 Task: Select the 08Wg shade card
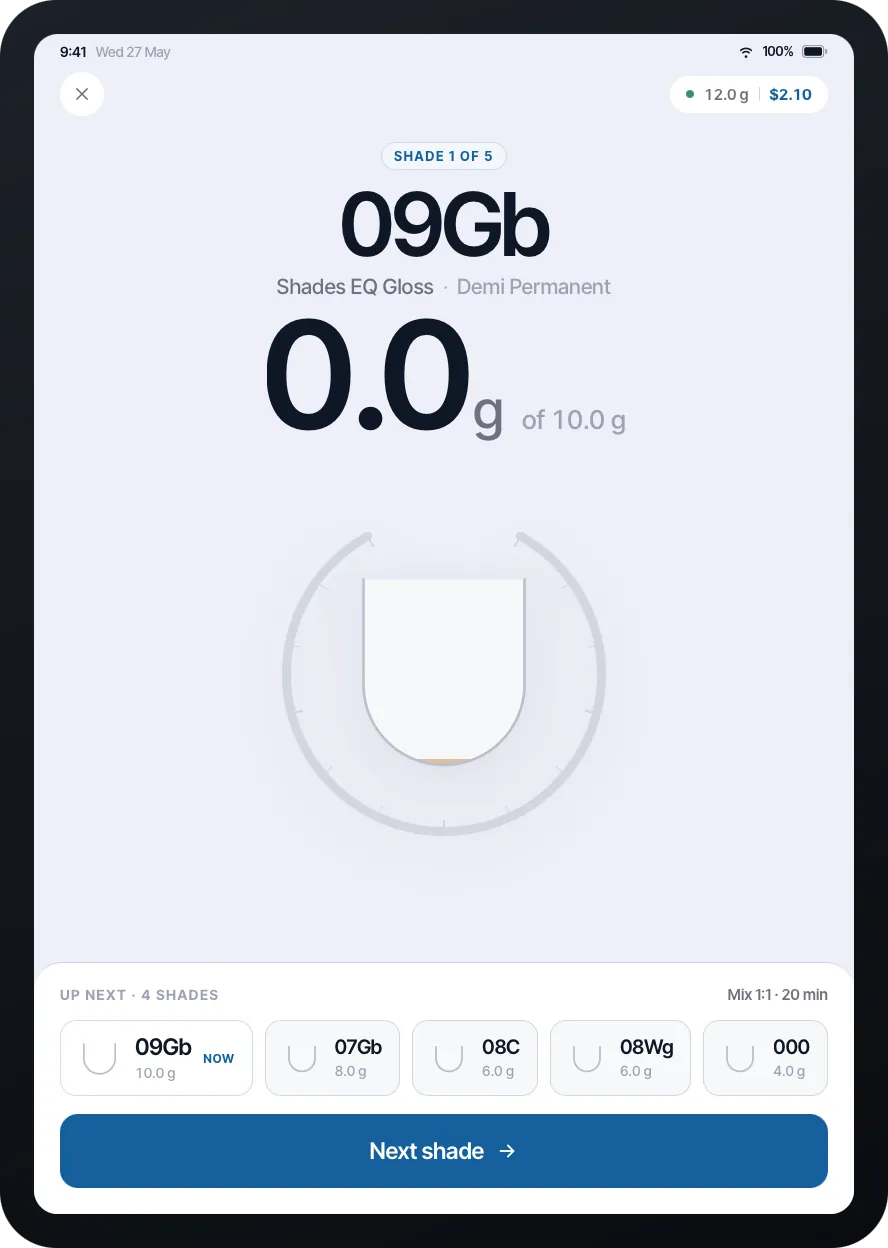pos(620,1058)
